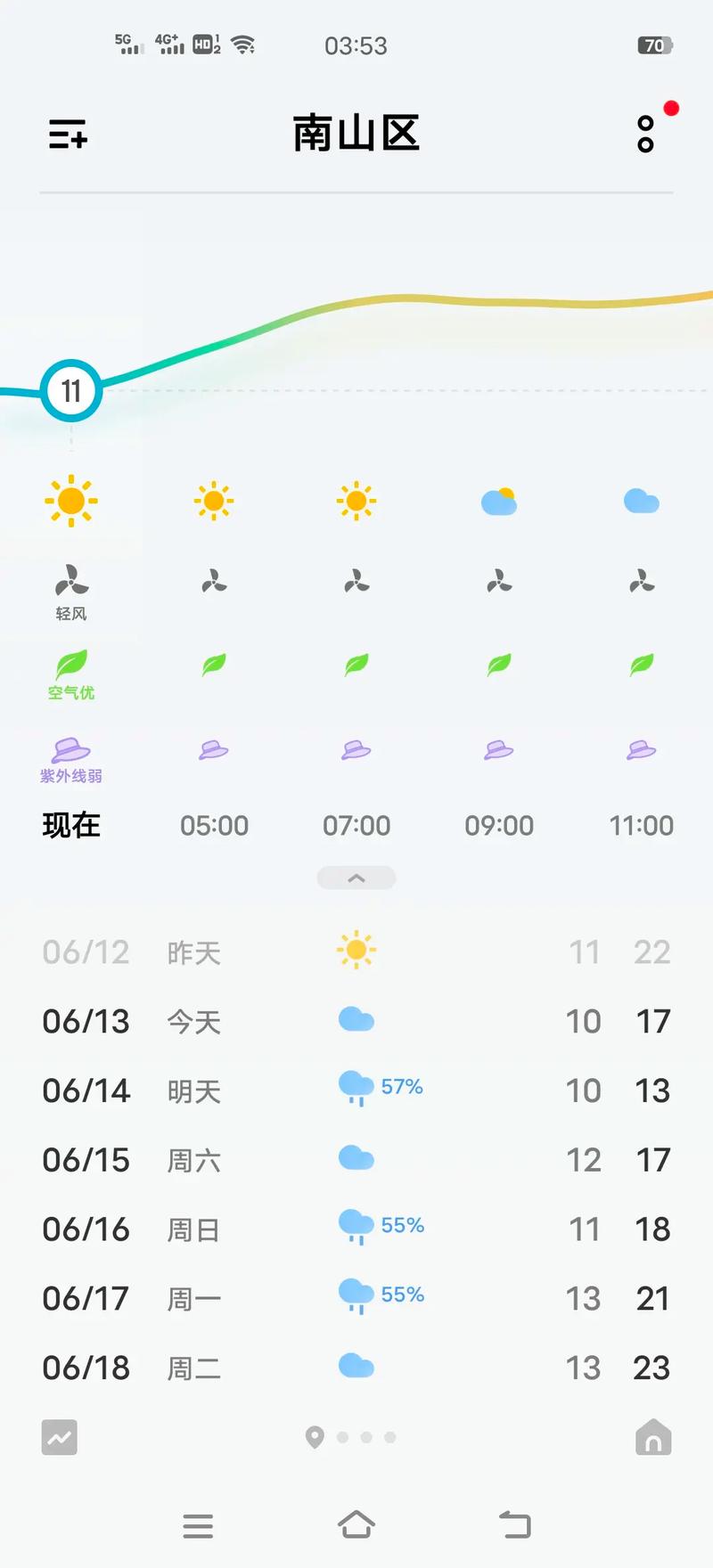Tap the location pin page indicator

(x=315, y=1437)
